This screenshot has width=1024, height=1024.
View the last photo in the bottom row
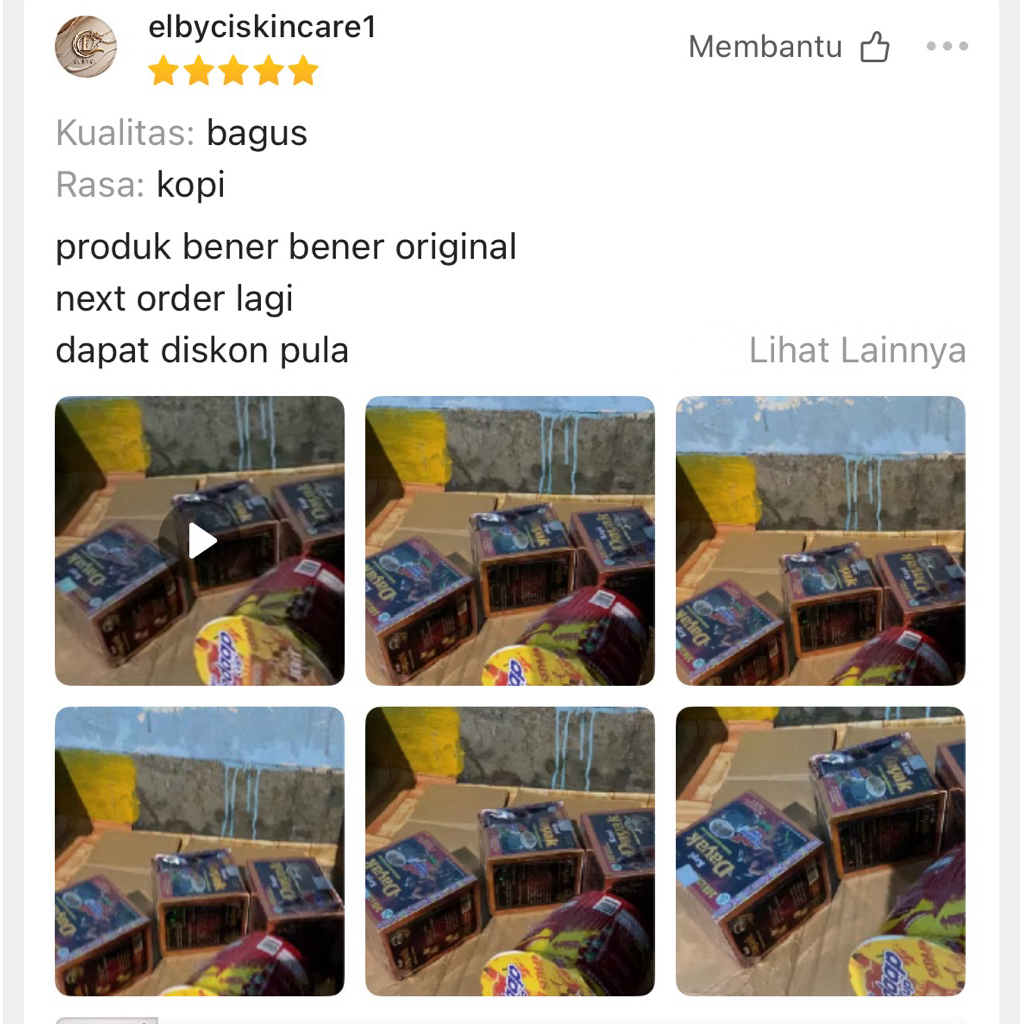point(820,851)
